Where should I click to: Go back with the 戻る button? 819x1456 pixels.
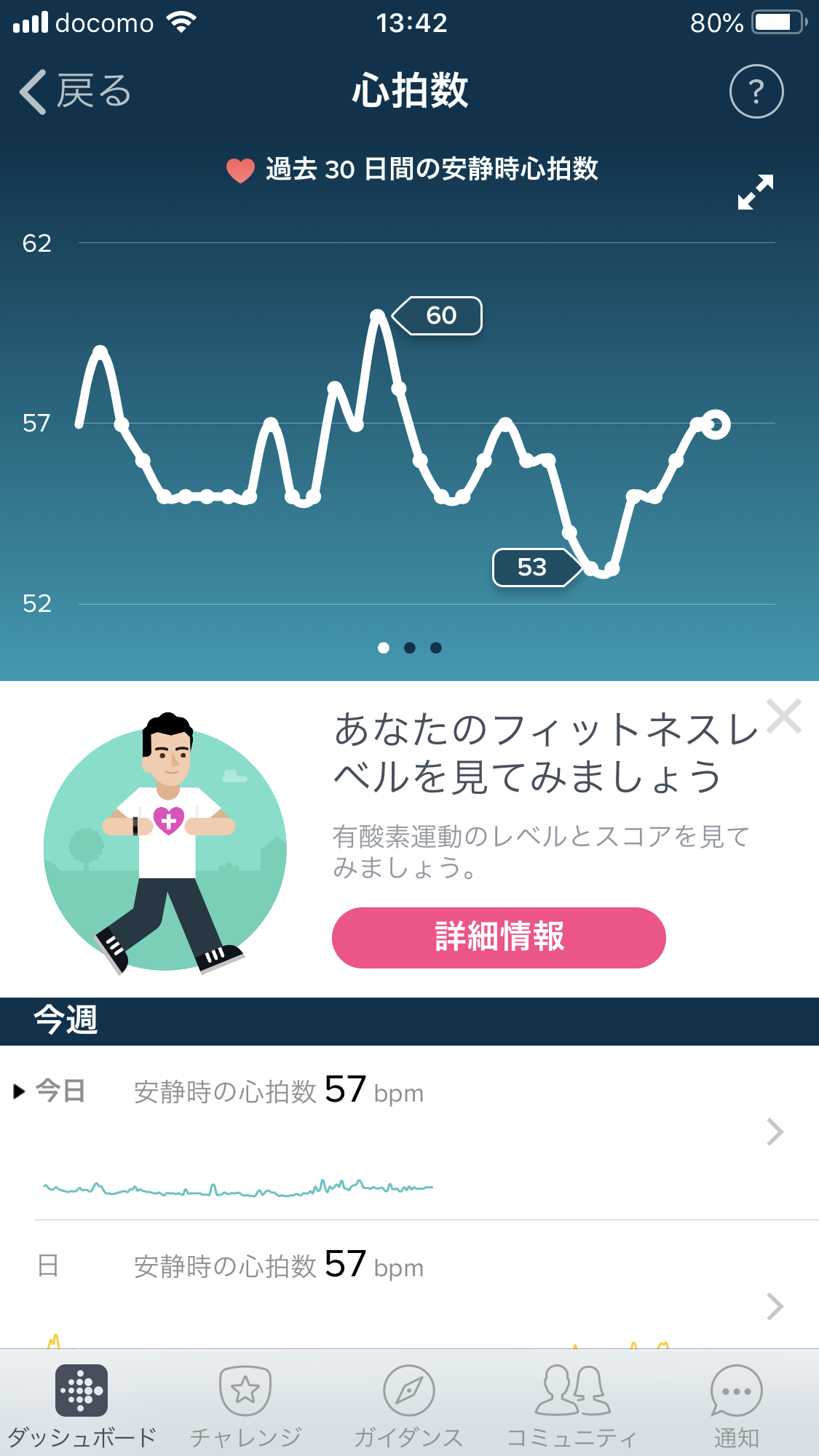74,92
